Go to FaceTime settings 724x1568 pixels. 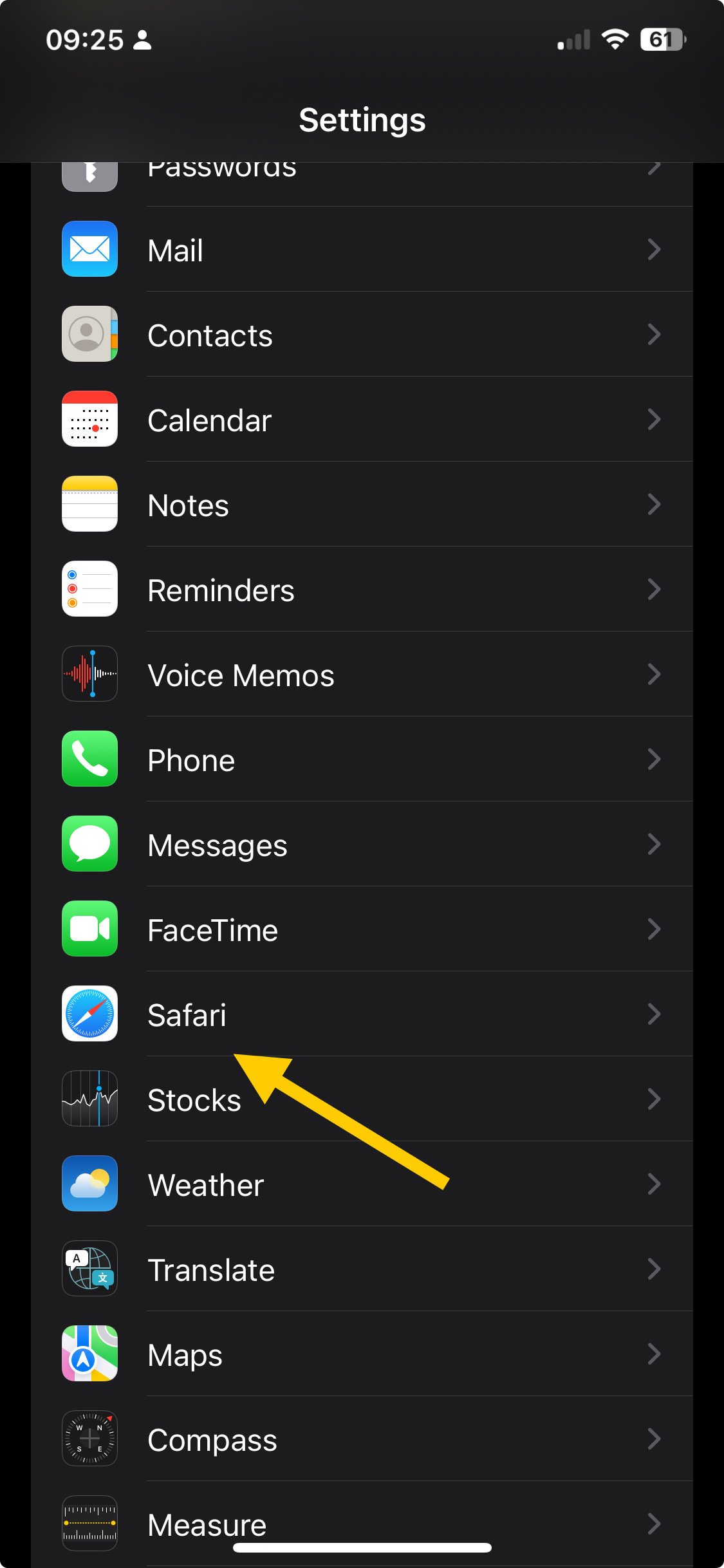click(362, 929)
